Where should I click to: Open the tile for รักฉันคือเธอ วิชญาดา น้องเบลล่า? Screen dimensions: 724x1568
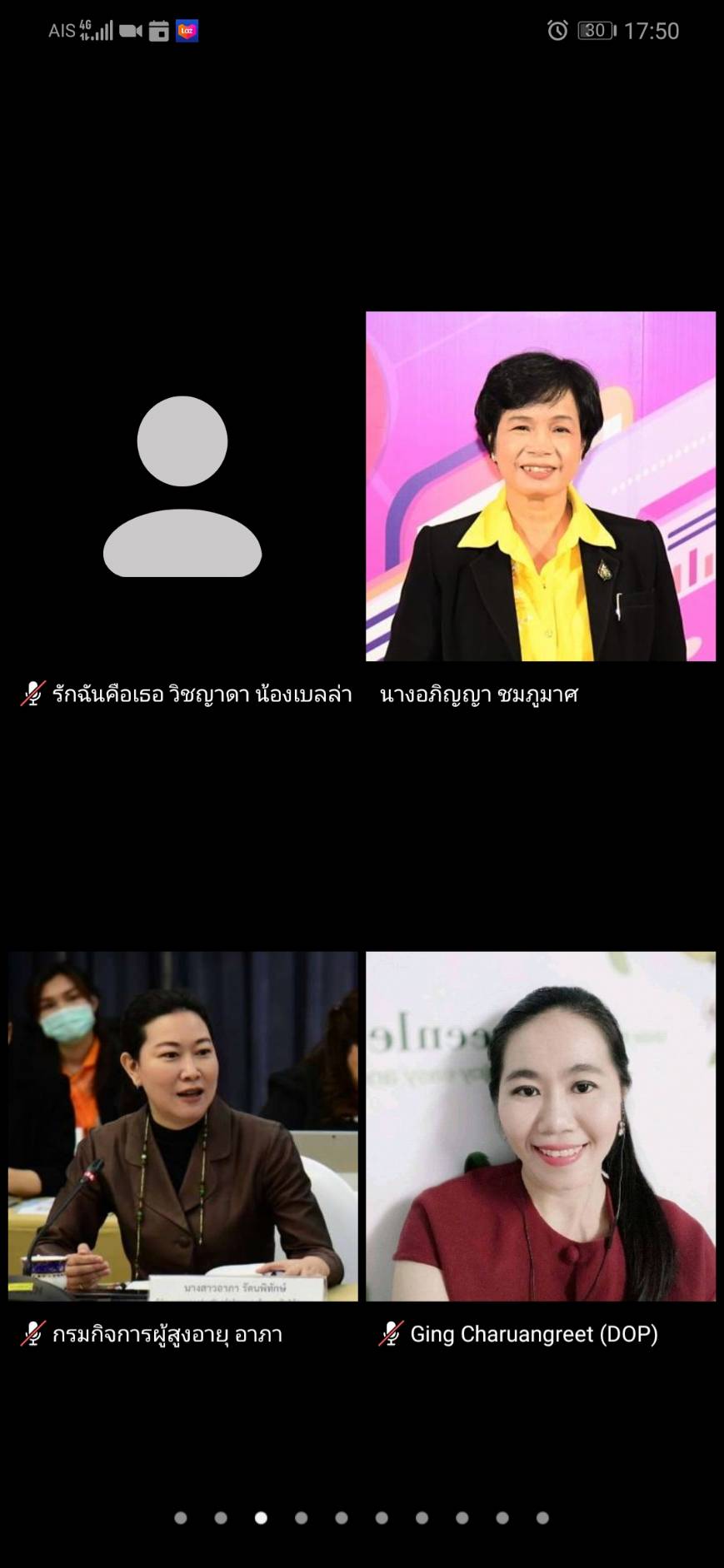tap(182, 486)
